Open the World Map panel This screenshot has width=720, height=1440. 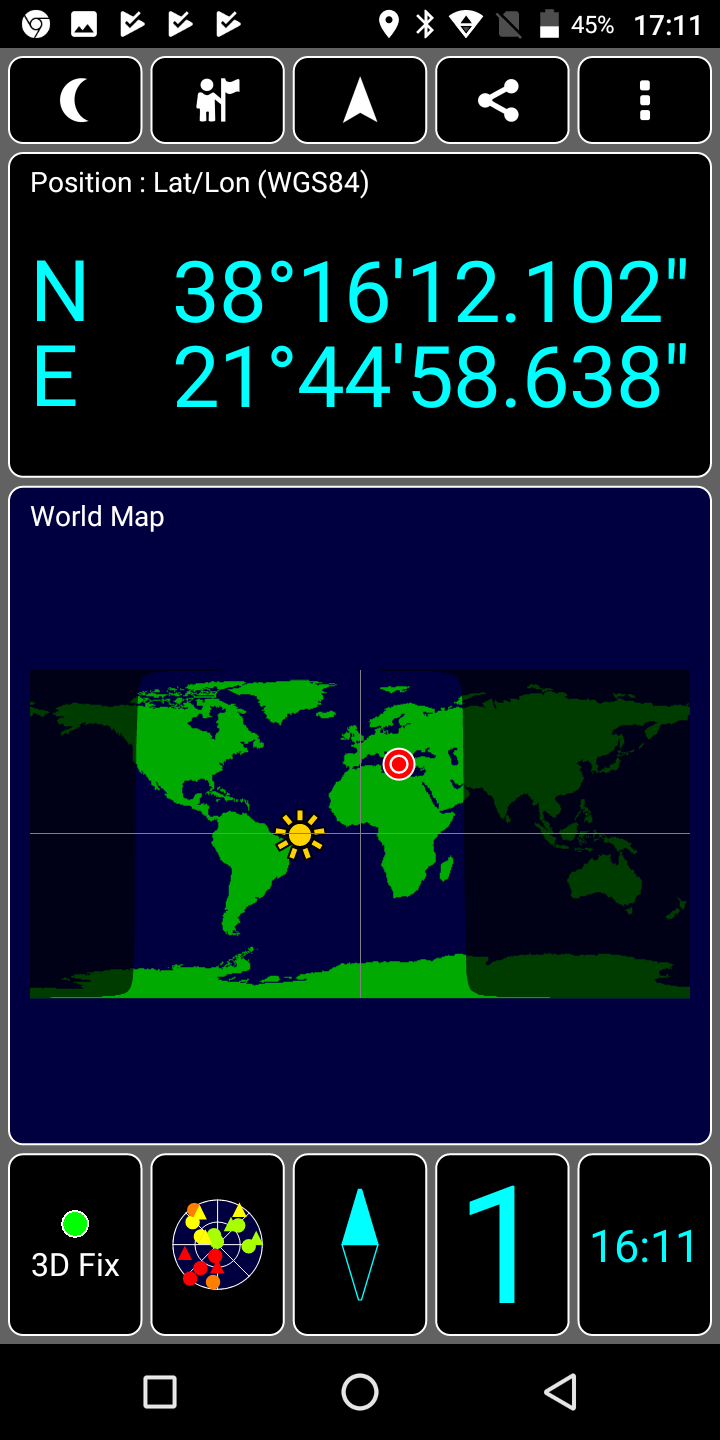click(x=360, y=815)
